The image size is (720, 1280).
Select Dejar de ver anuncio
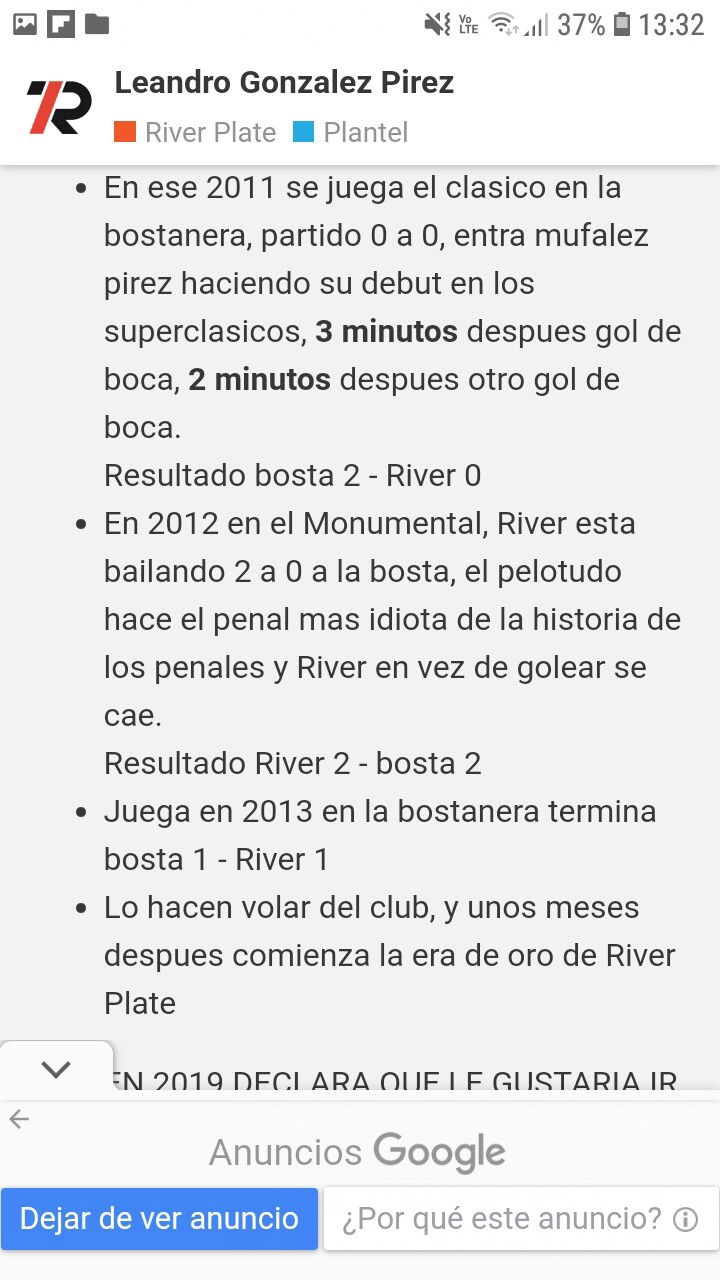[159, 1218]
